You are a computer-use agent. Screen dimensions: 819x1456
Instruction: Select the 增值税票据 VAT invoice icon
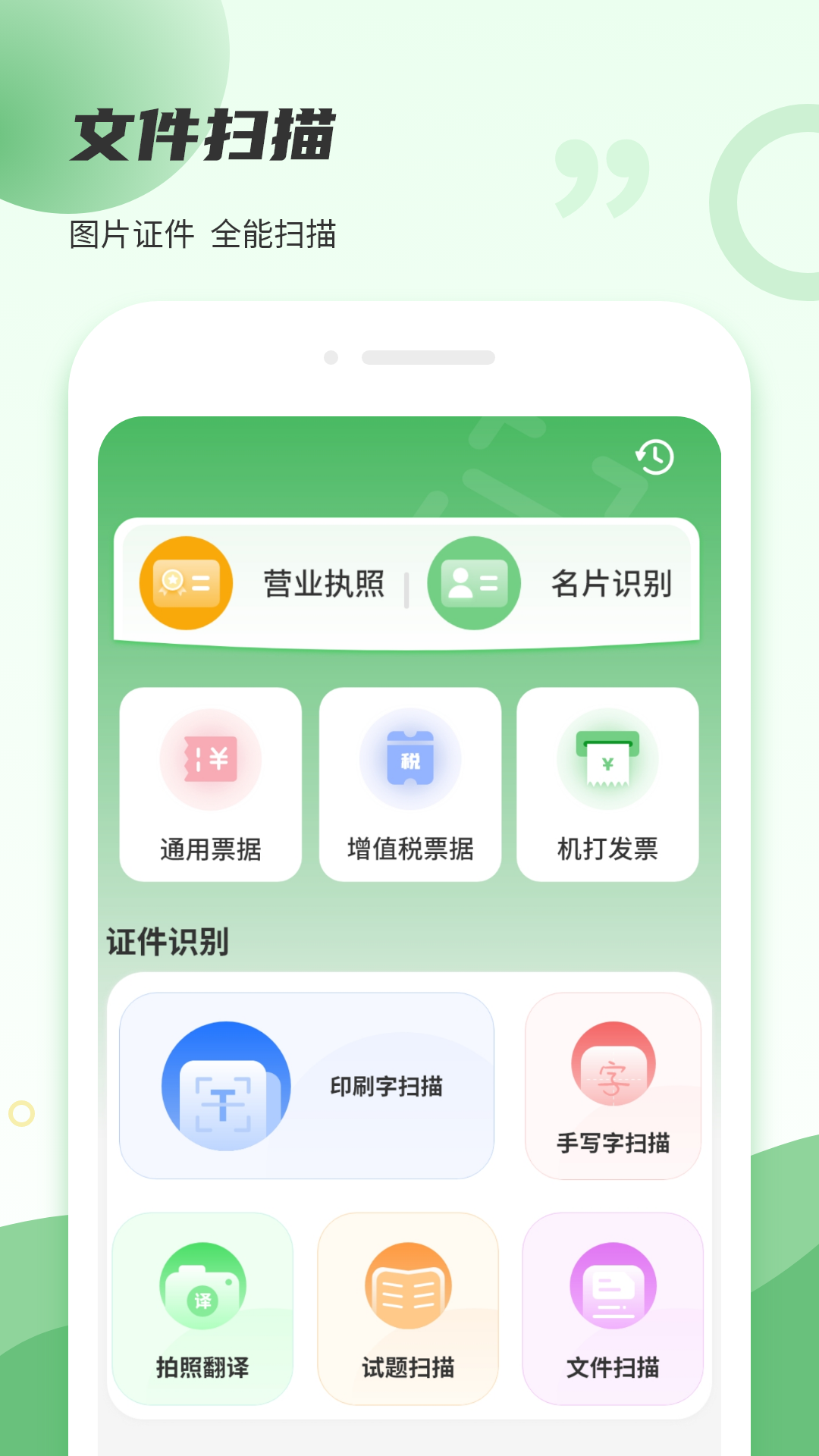point(410,759)
